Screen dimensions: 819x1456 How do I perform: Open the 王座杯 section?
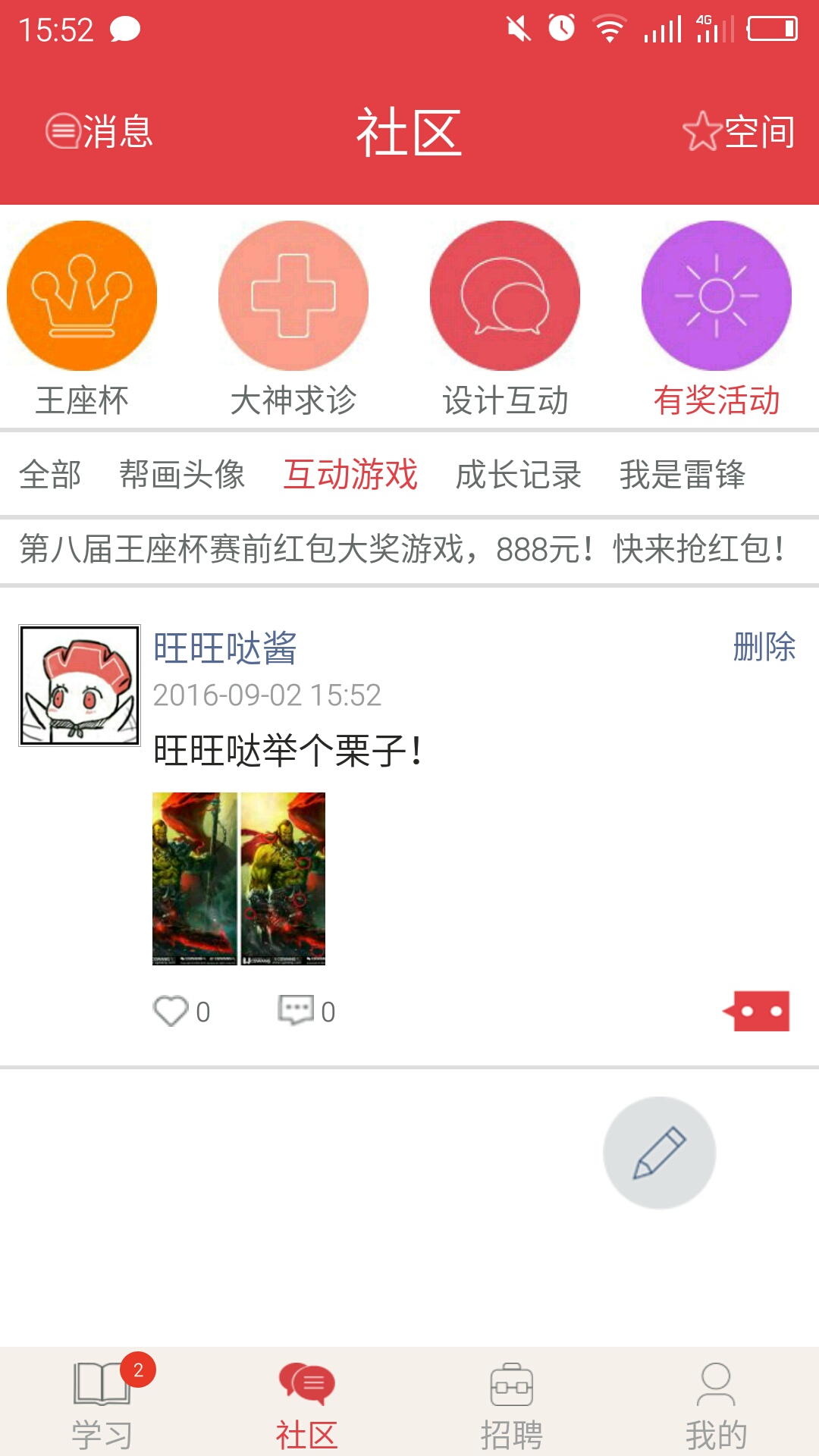tap(82, 318)
